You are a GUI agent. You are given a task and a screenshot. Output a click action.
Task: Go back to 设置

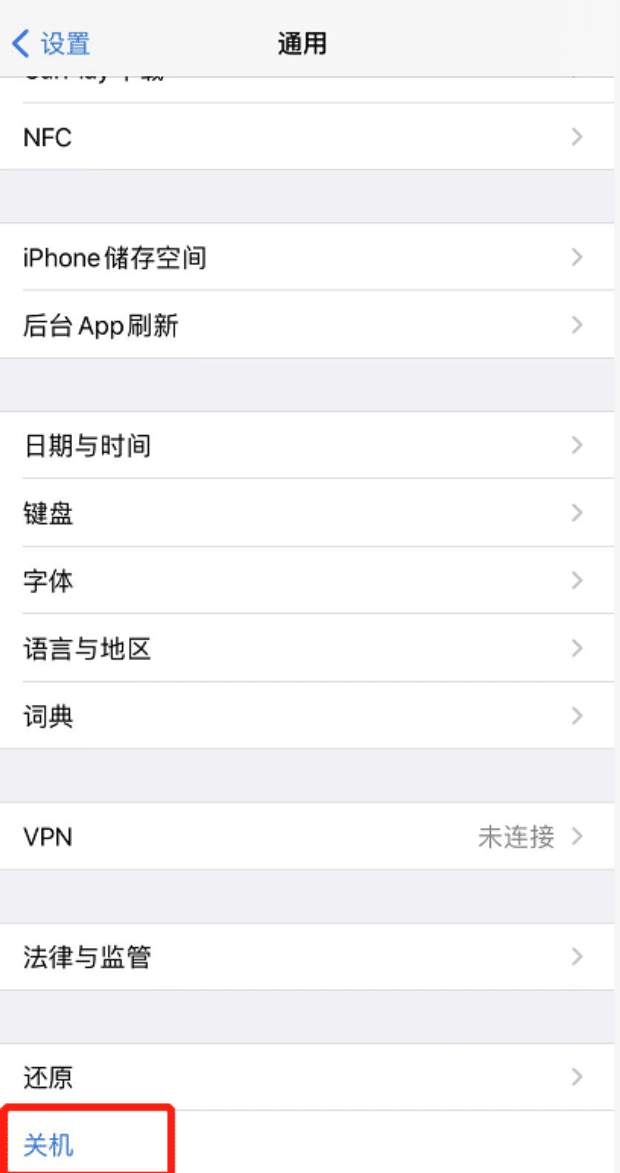[x=52, y=44]
